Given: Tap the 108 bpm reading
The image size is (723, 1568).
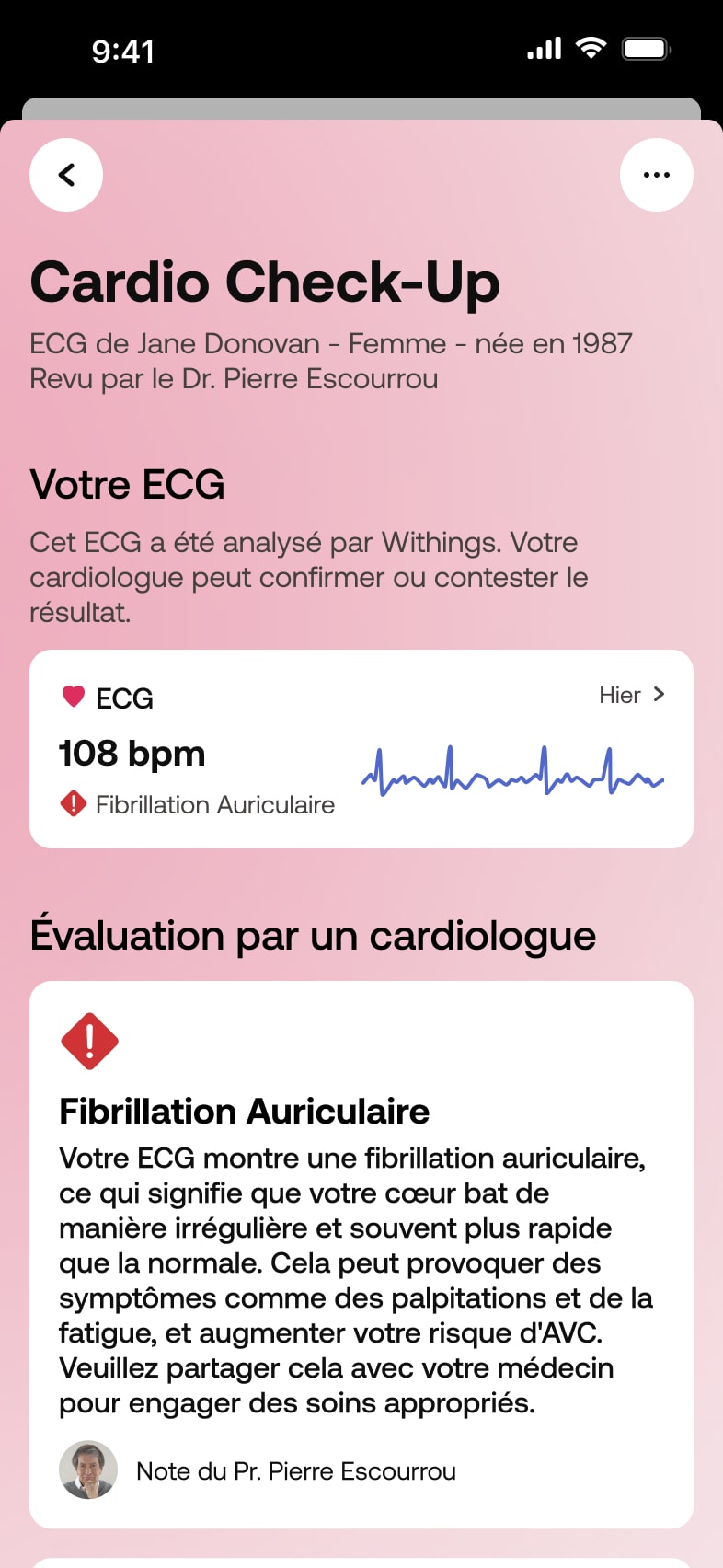Looking at the screenshot, I should coord(132,753).
